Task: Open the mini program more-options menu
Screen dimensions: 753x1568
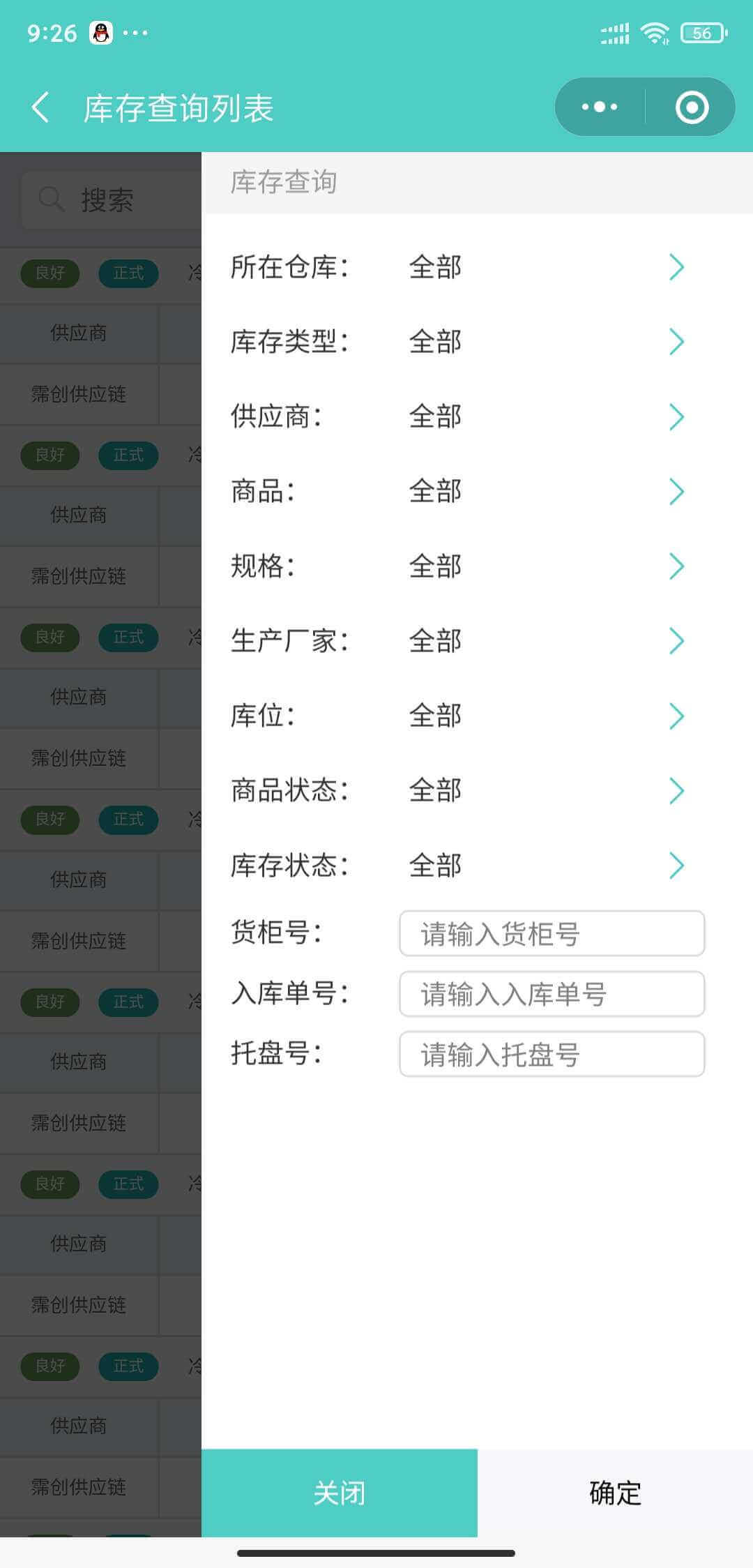Action: tap(600, 107)
